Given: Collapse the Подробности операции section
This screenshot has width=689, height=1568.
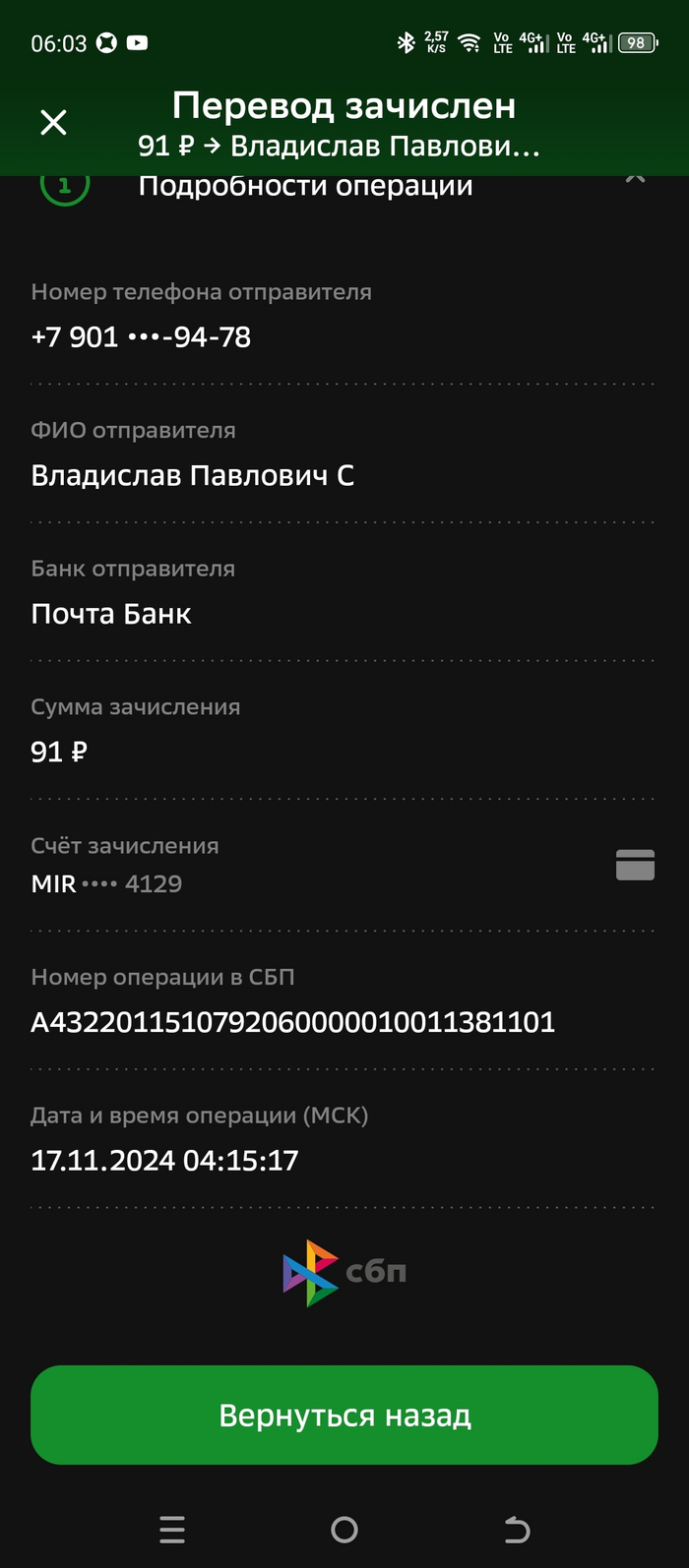Looking at the screenshot, I should (635, 180).
